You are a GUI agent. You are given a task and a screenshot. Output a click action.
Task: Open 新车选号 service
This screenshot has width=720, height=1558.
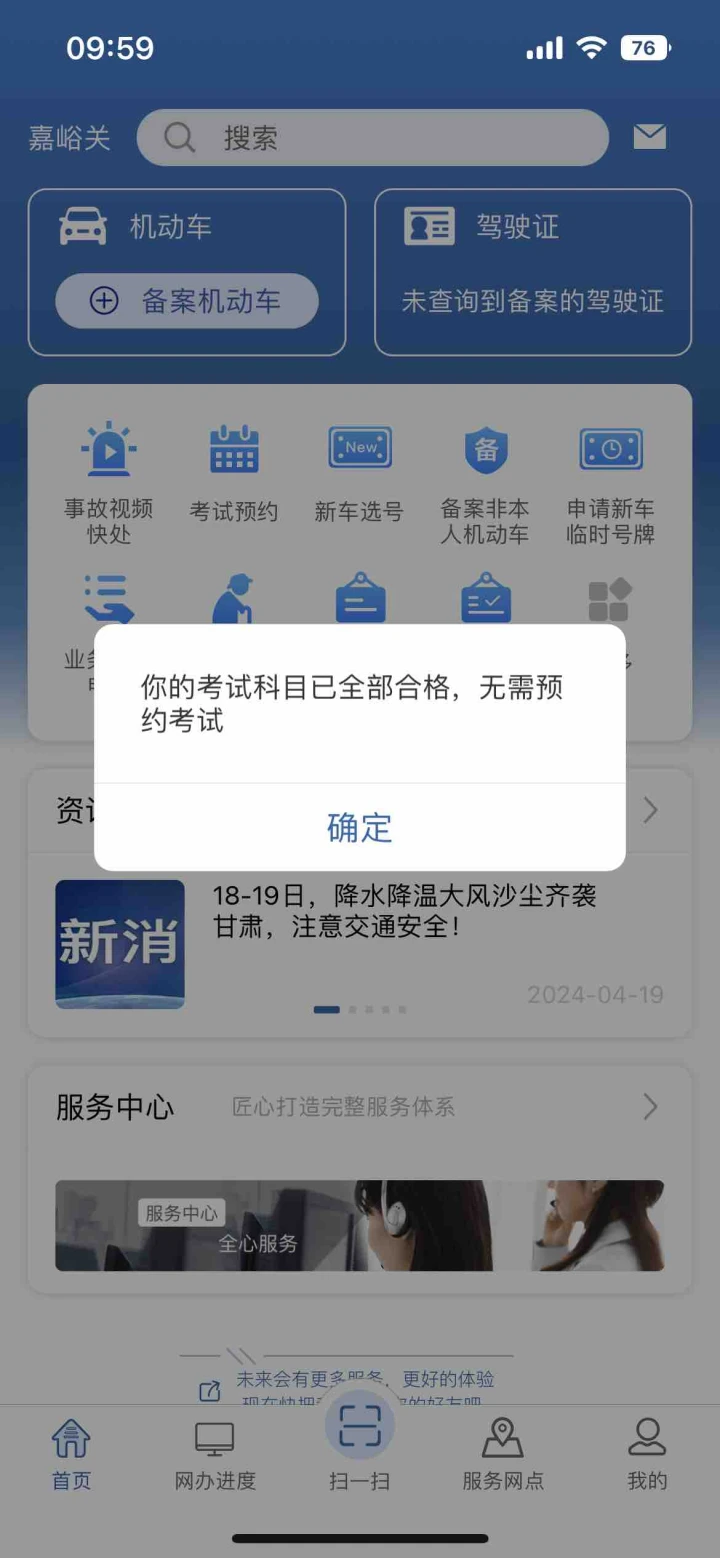(359, 474)
